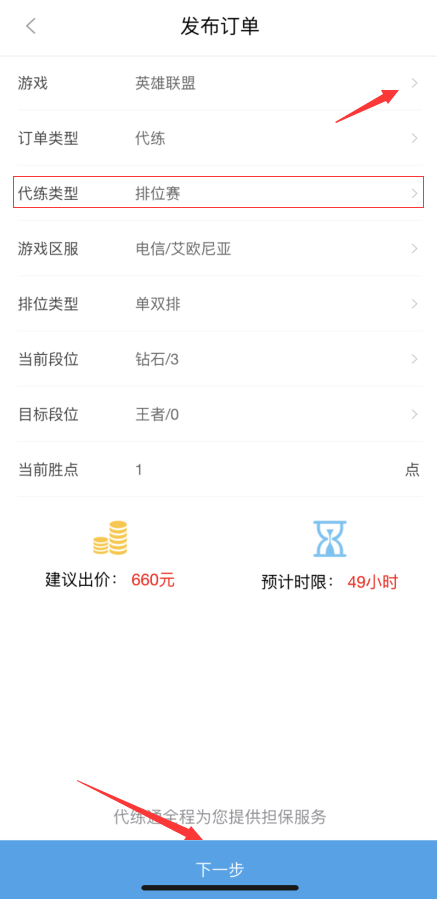The width and height of the screenshot is (437, 899).
Task: Open 排位类型 showing 单双排
Action: (218, 303)
